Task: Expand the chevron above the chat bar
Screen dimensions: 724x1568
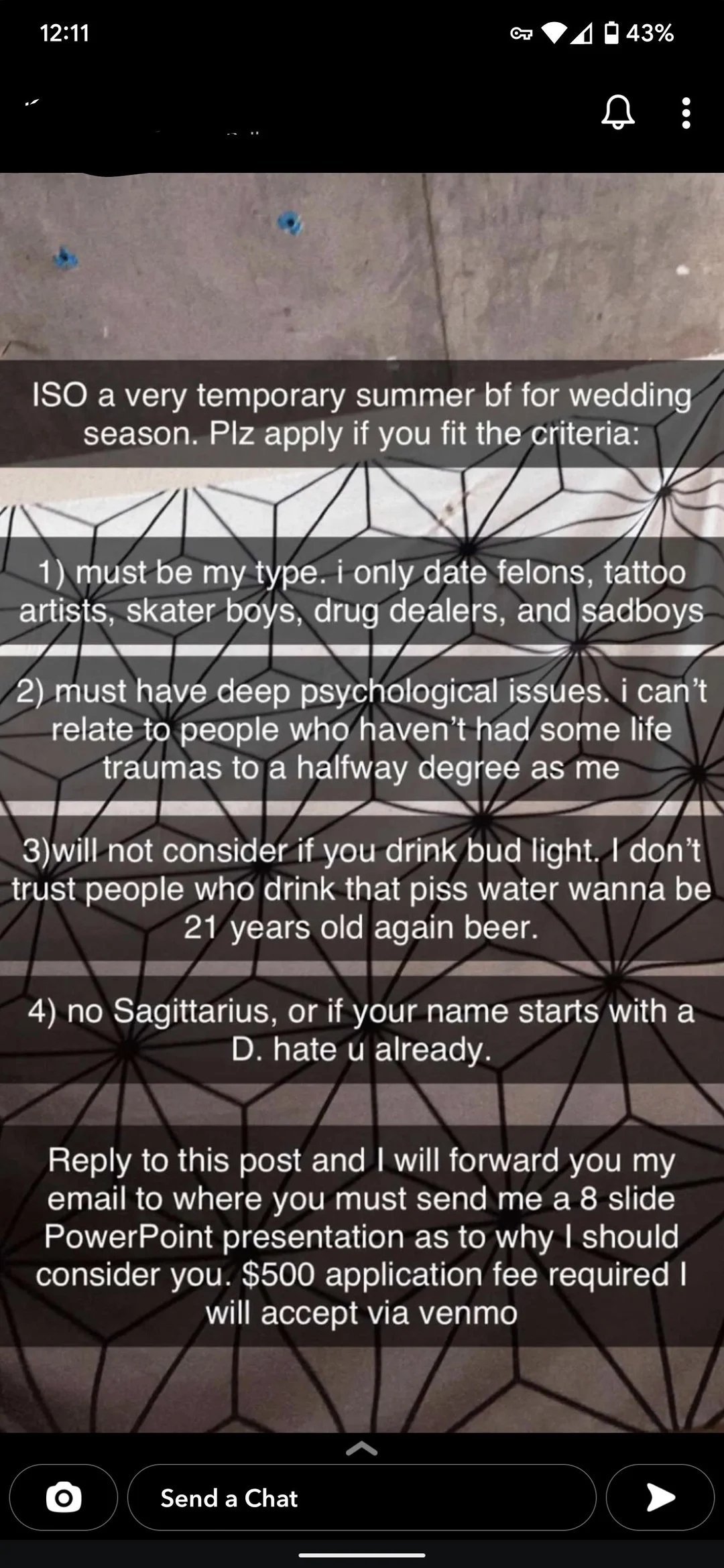Action: pos(361,1449)
